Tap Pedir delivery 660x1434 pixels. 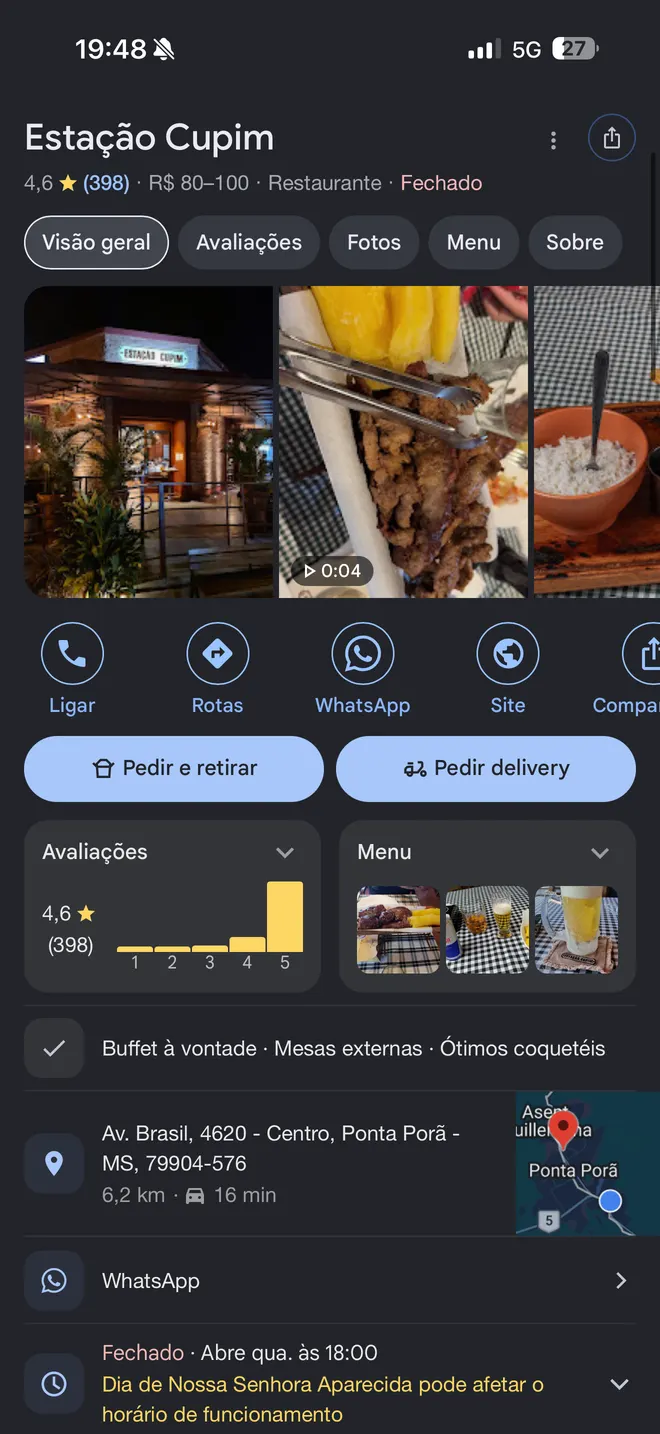(486, 768)
